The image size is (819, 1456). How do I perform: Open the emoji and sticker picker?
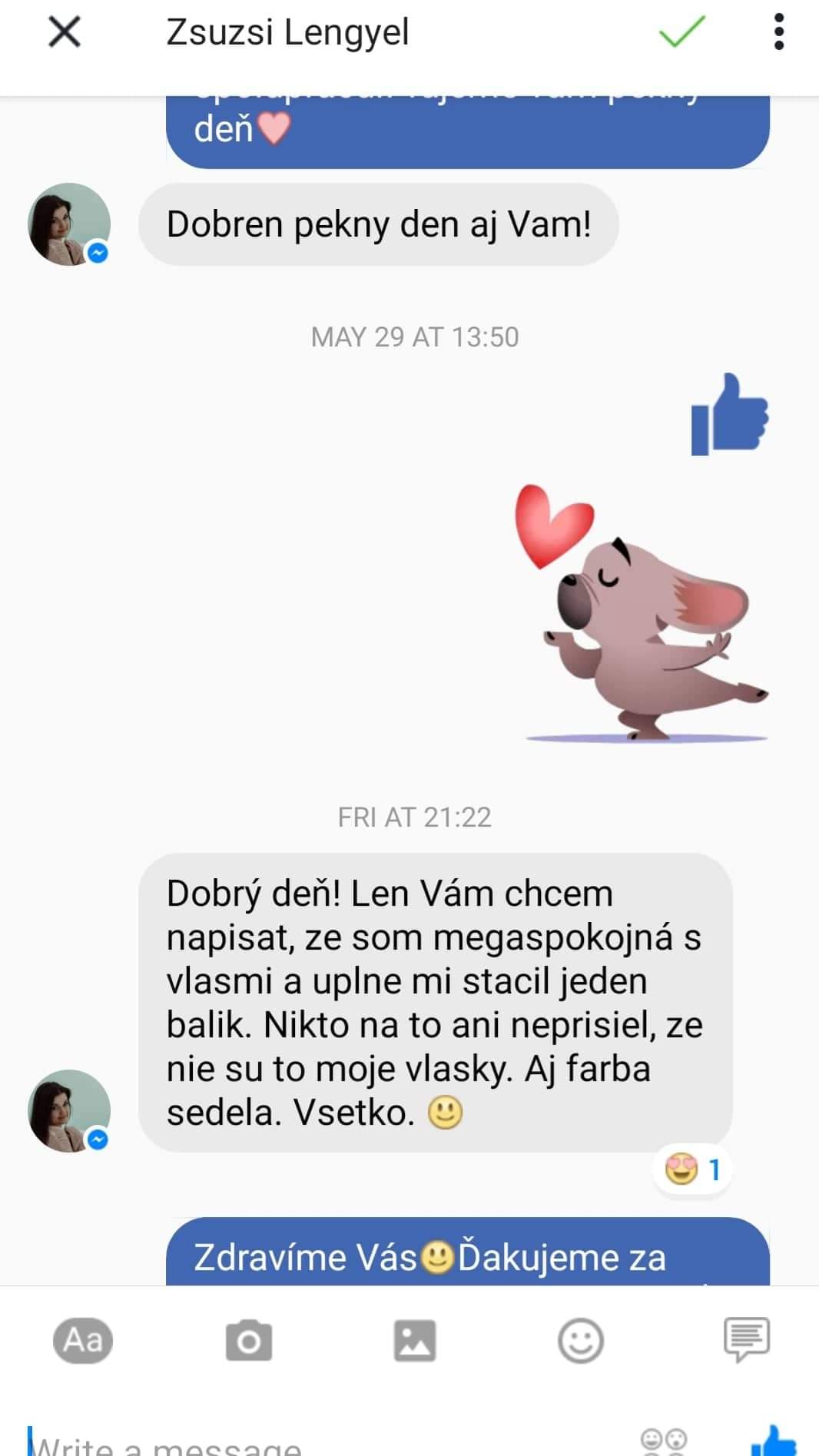(580, 1341)
